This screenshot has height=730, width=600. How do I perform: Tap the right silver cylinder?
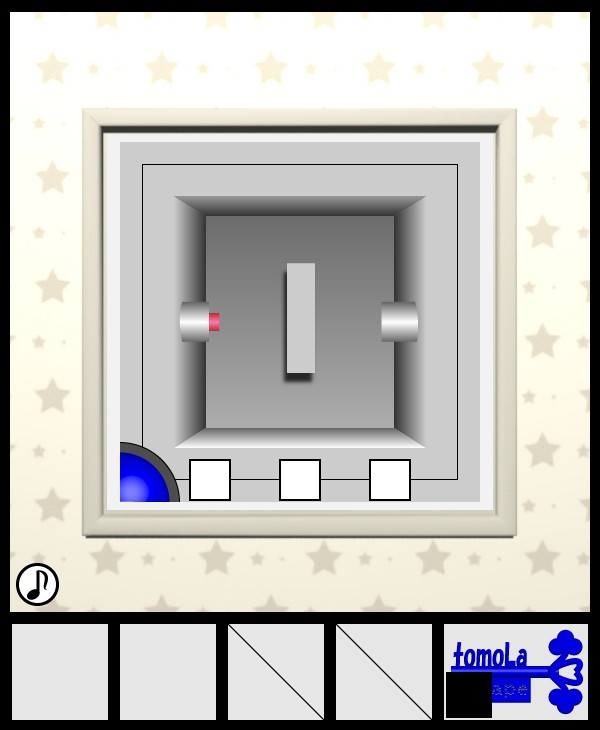[399, 321]
